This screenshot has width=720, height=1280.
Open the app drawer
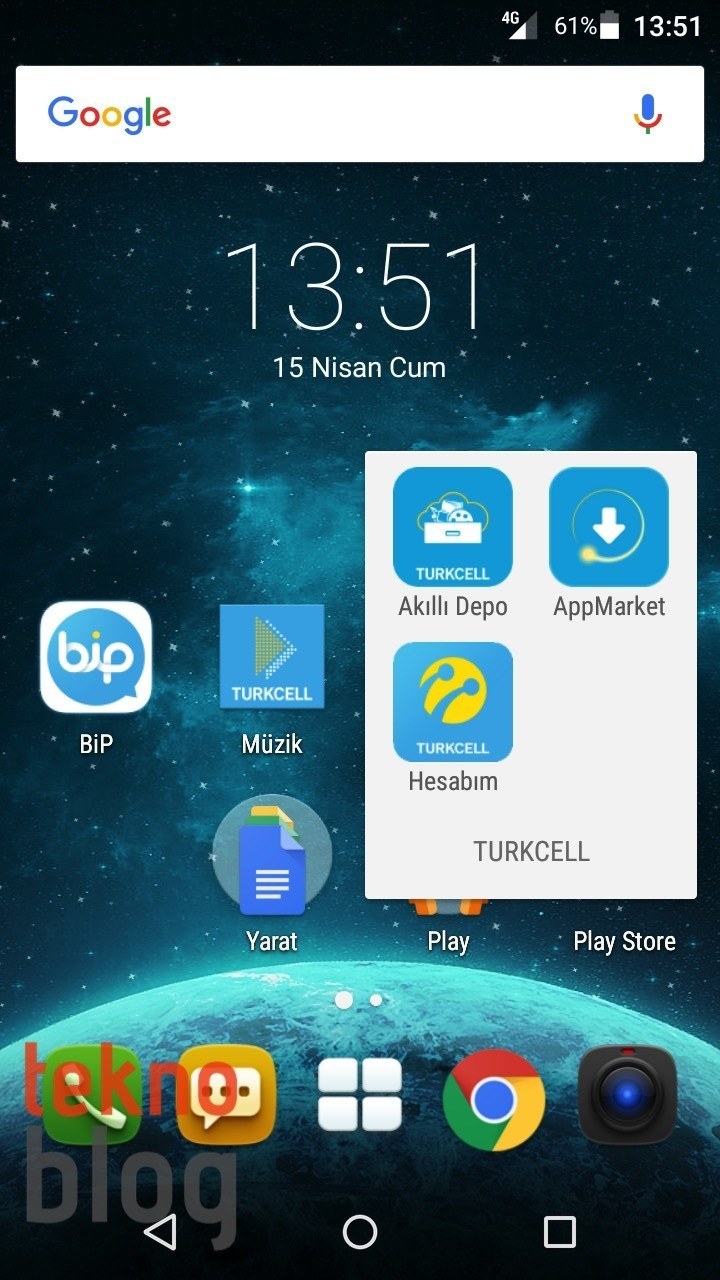(360, 1095)
